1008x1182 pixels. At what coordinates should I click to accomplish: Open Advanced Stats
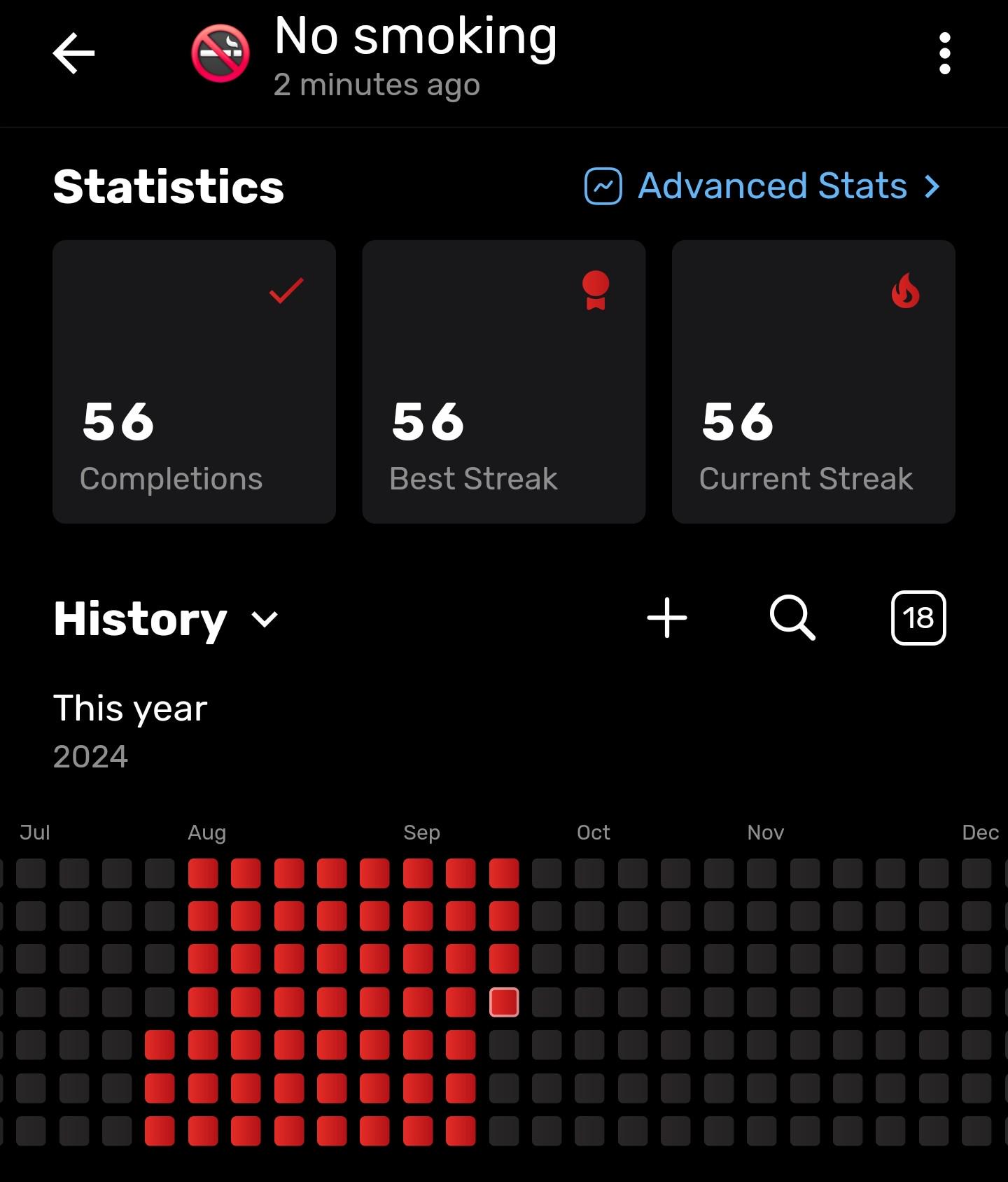point(762,186)
